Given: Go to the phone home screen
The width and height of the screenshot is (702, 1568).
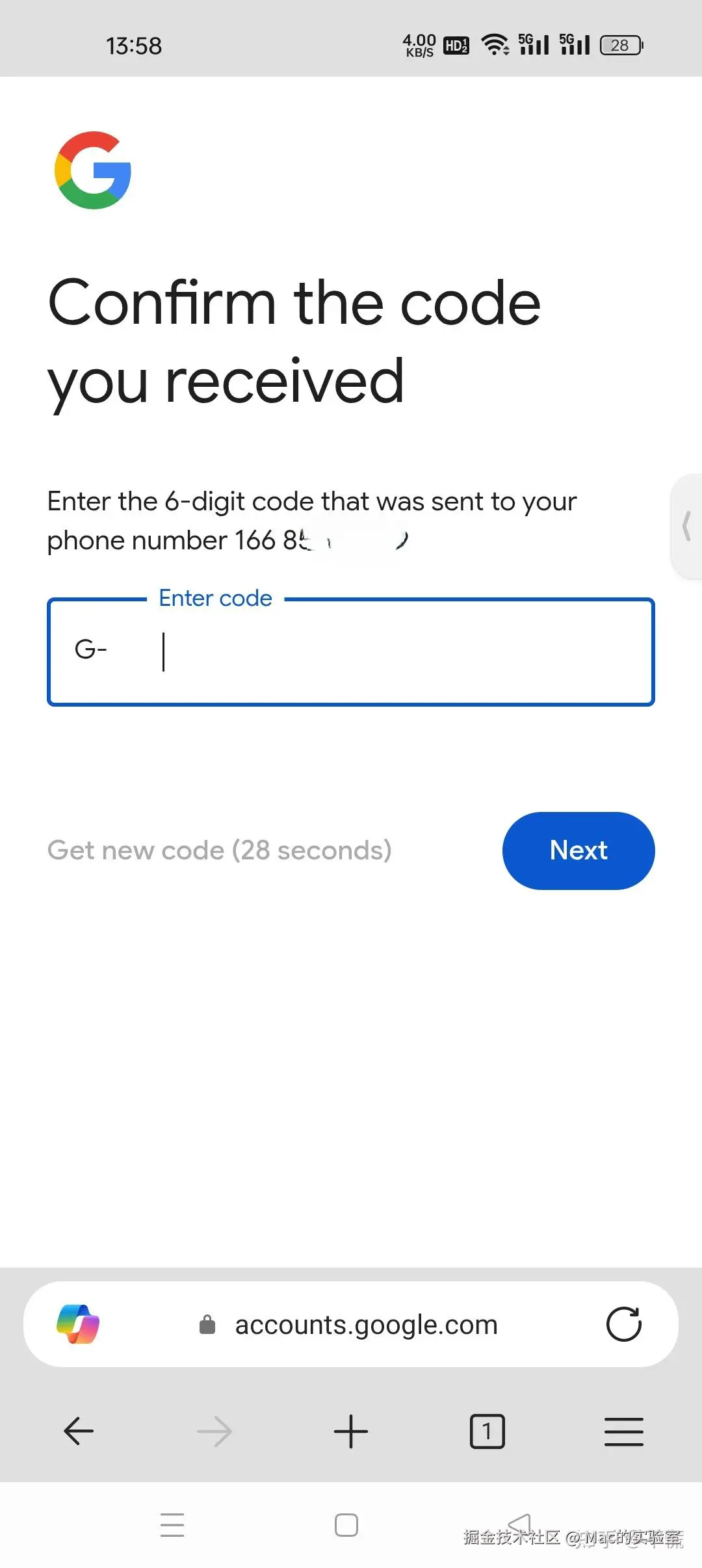Looking at the screenshot, I should click(346, 1524).
